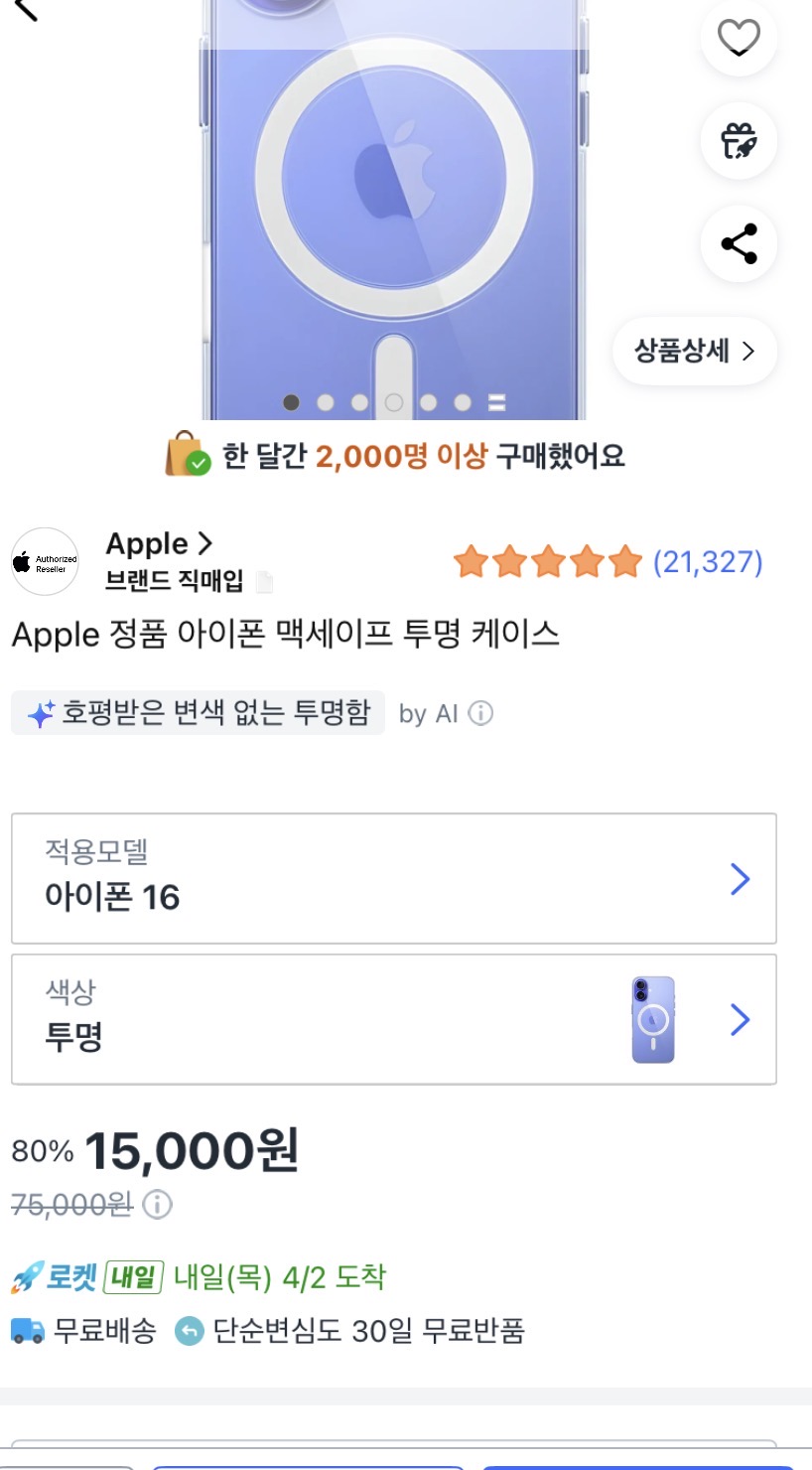Viewport: 812px width, 1470px height.
Task: Change 색상 투명 color option
Action: [x=393, y=1019]
